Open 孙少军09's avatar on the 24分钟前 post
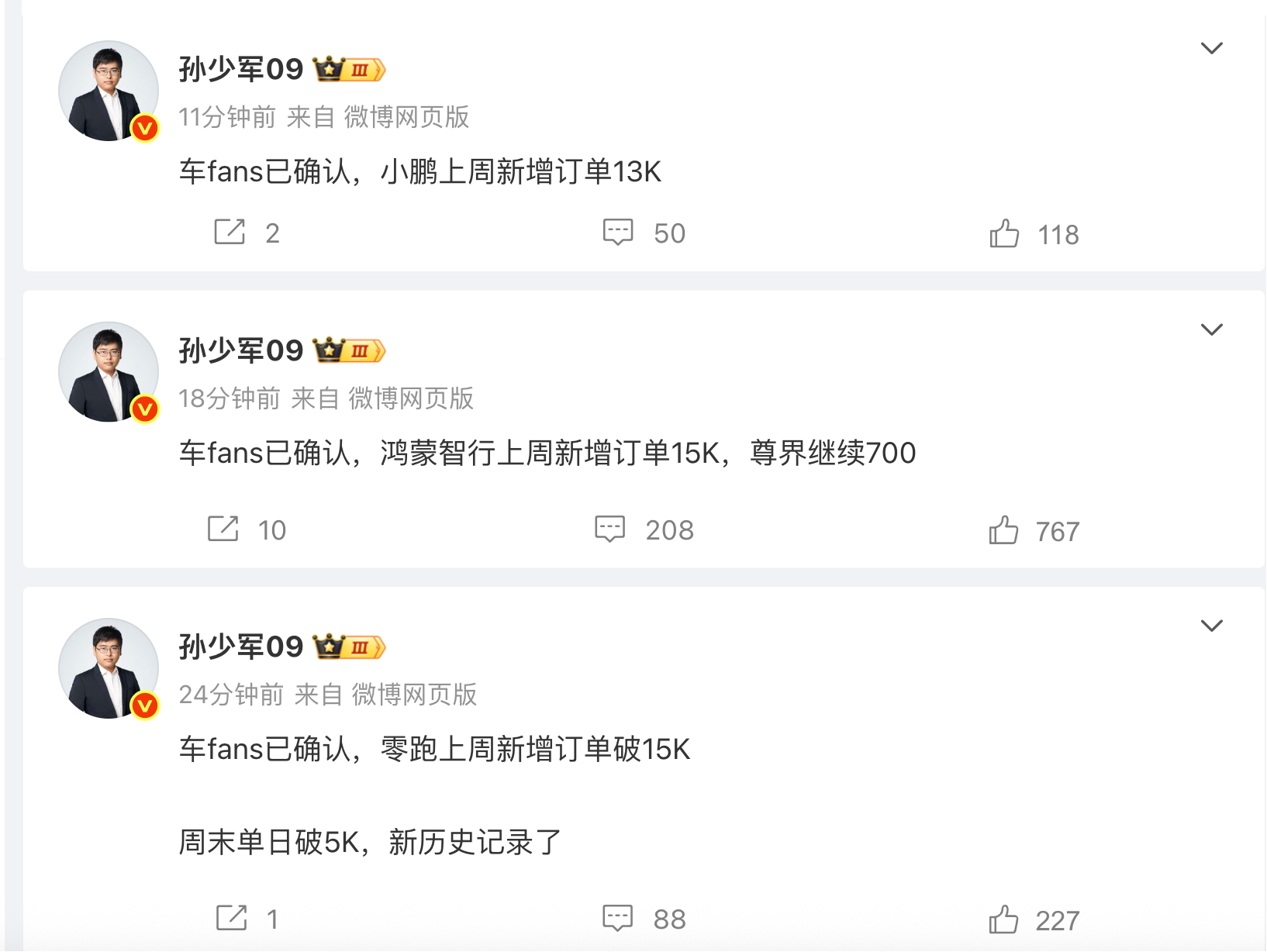 pyautogui.click(x=109, y=668)
